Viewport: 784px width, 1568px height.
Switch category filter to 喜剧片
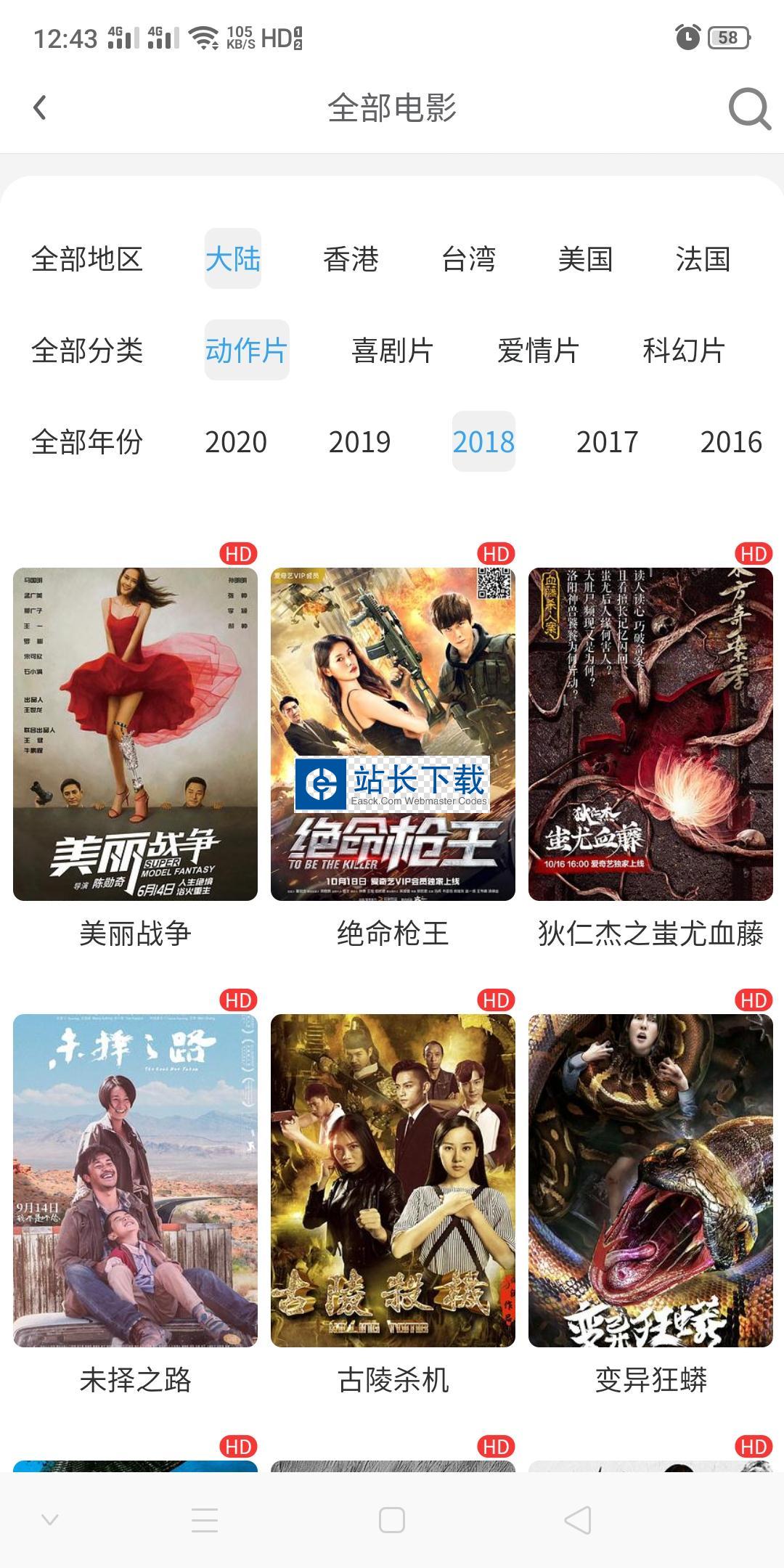pyautogui.click(x=393, y=351)
